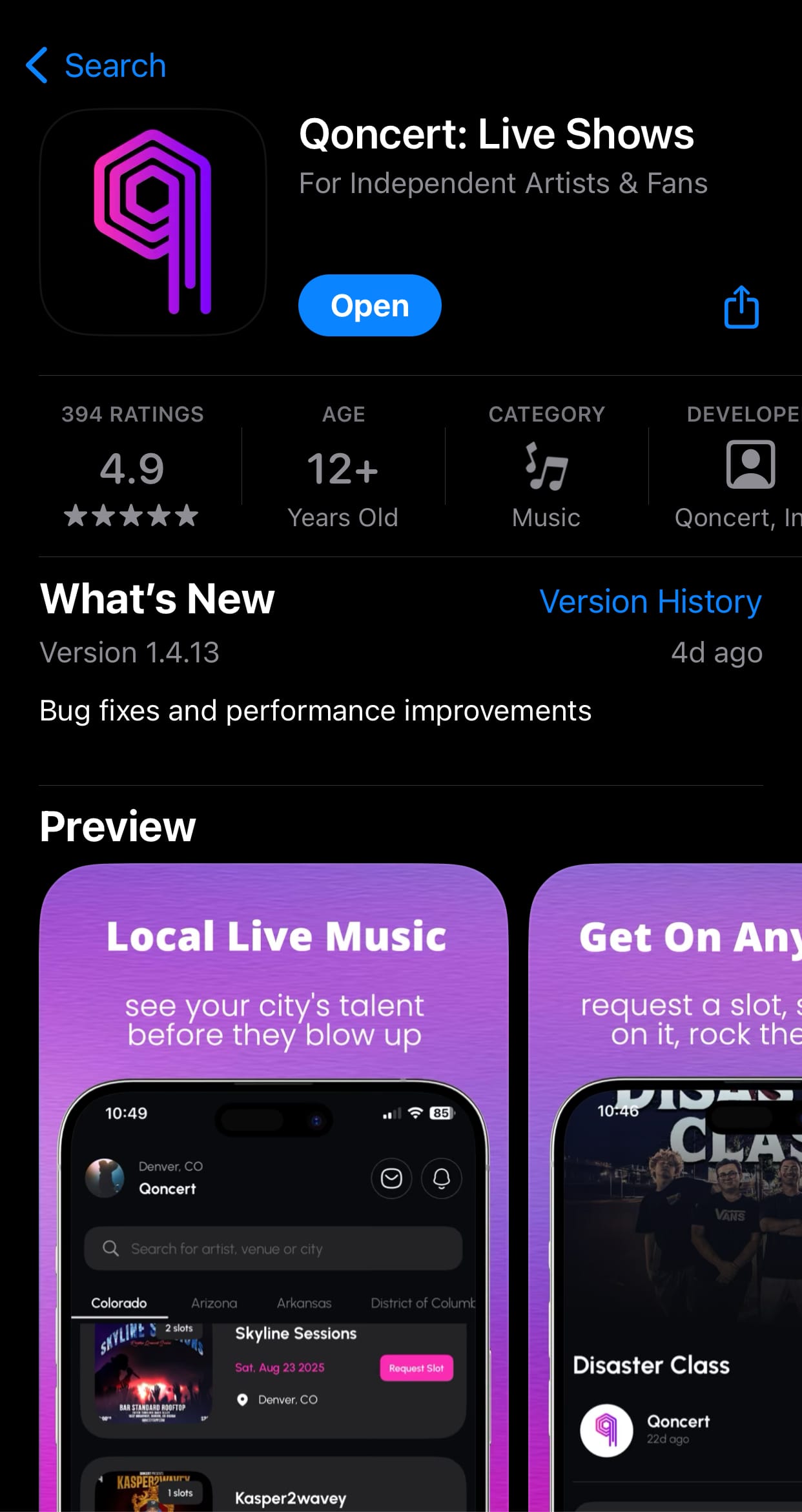Open Version History
Viewport: 802px width, 1512px height.
pyautogui.click(x=650, y=602)
